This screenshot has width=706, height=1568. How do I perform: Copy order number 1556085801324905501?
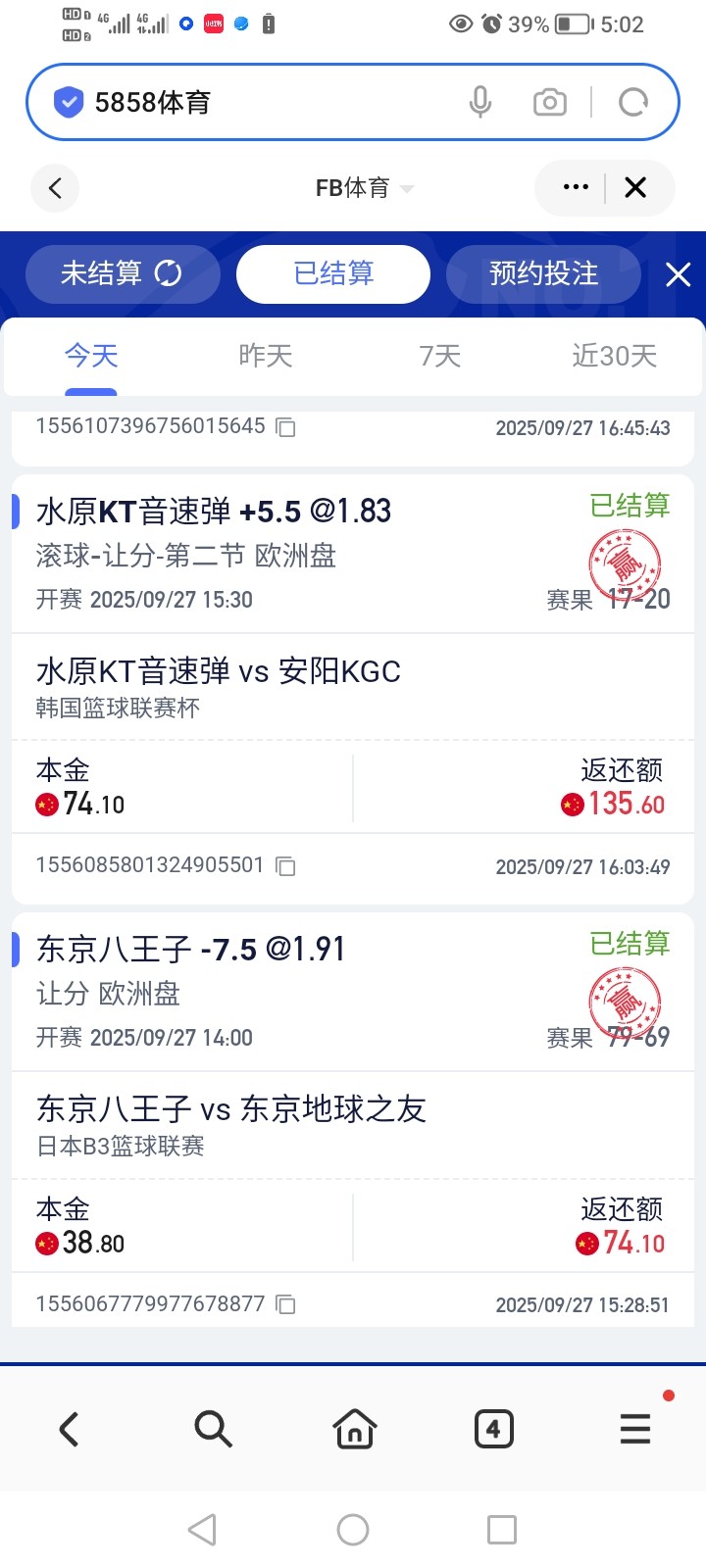click(x=283, y=866)
